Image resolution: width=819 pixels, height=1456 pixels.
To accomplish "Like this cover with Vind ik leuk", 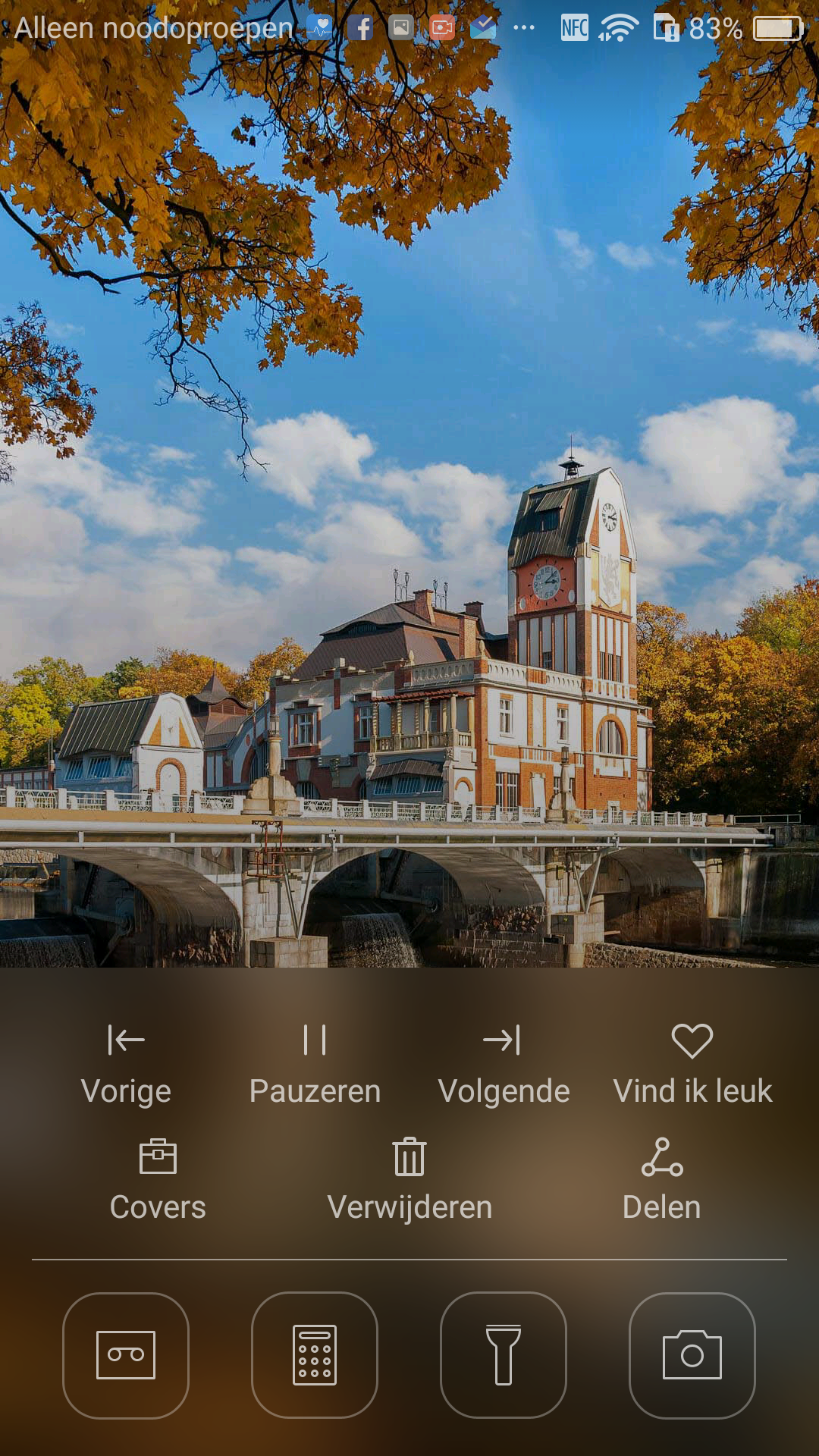I will (692, 1065).
